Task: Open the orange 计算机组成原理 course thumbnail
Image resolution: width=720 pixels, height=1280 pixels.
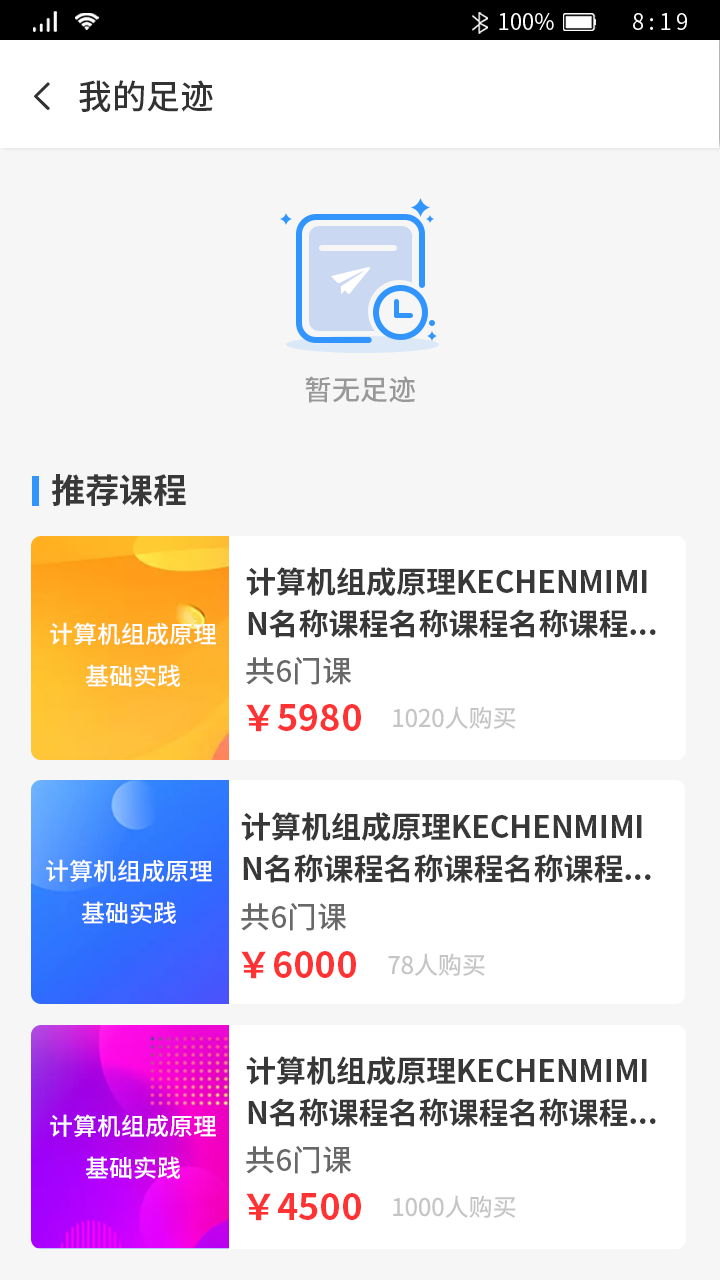Action: (130, 647)
